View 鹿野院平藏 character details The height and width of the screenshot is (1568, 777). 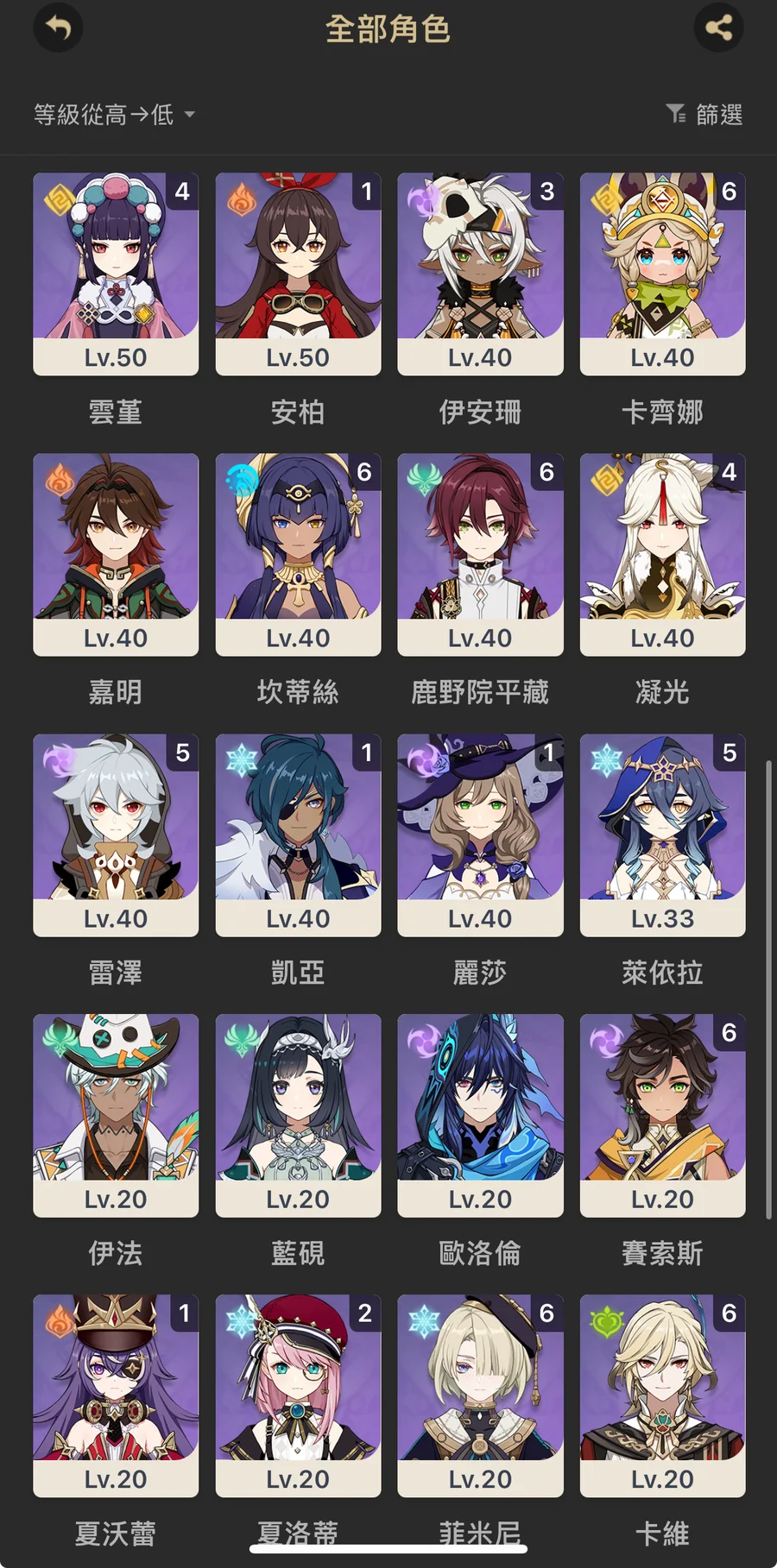point(480,554)
